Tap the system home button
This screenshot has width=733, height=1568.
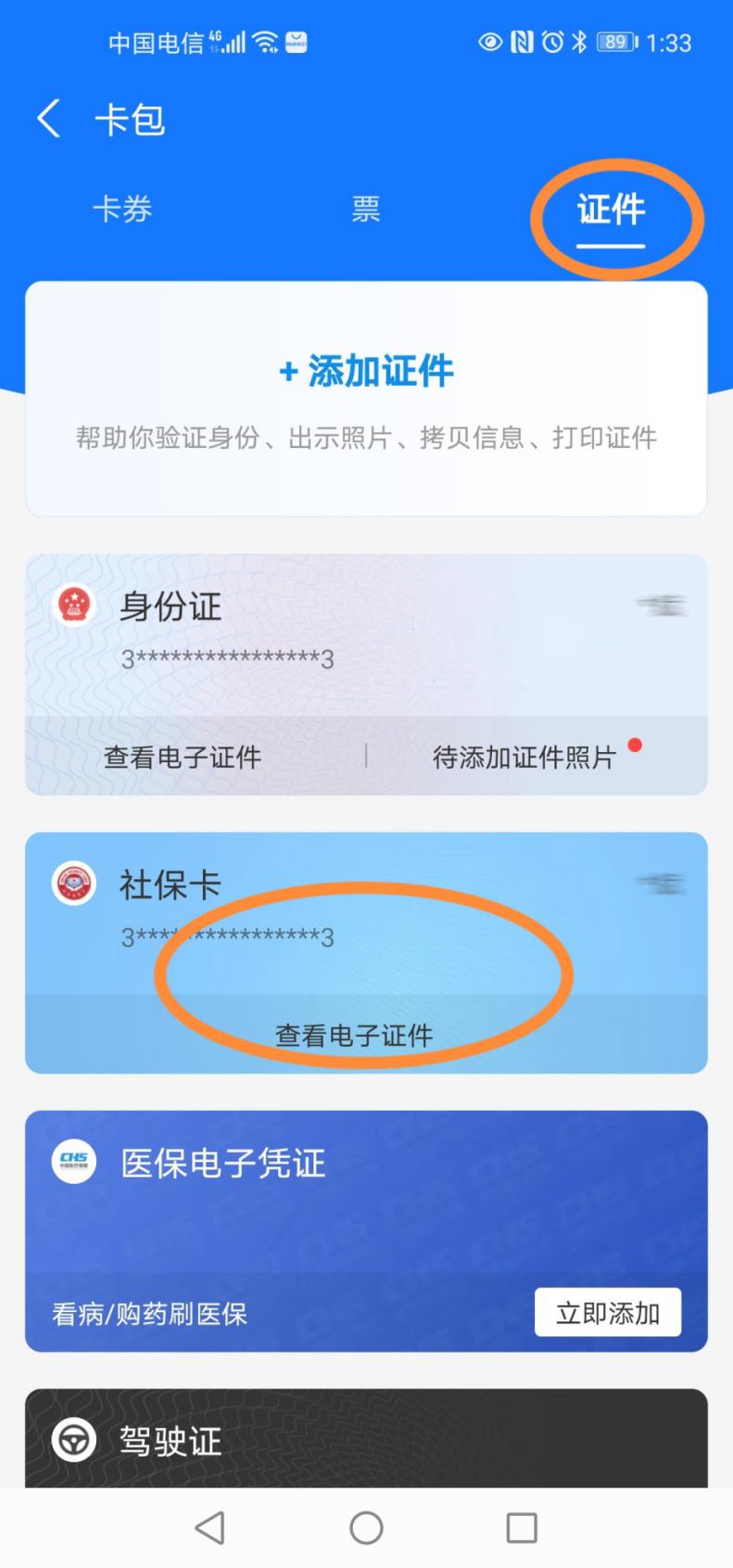point(366,1527)
